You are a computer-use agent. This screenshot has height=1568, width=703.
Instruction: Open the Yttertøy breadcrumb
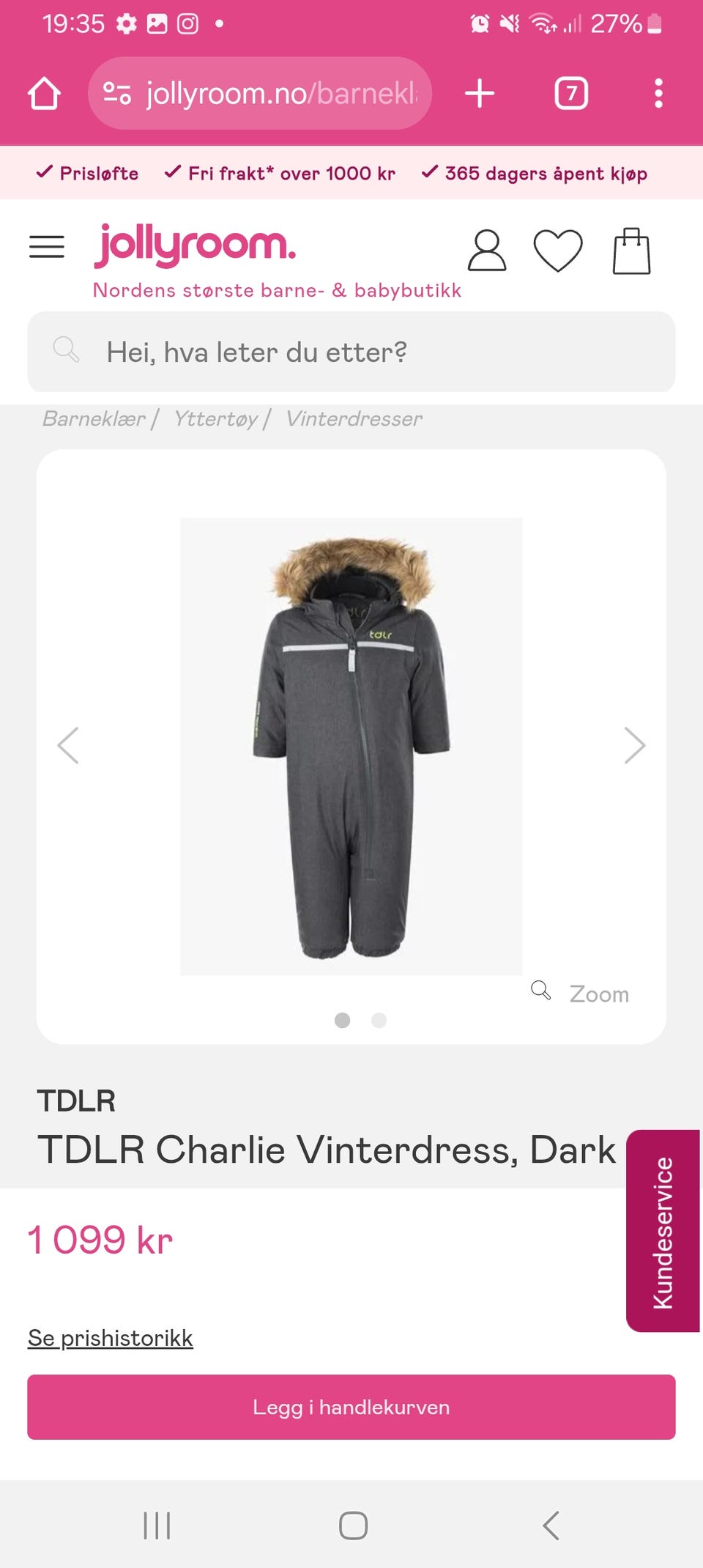pyautogui.click(x=215, y=419)
